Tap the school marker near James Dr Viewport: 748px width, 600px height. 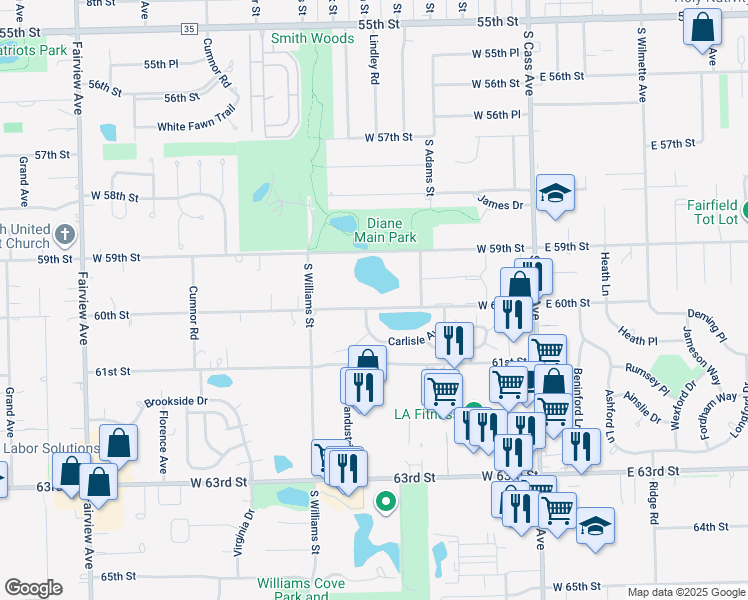point(555,194)
